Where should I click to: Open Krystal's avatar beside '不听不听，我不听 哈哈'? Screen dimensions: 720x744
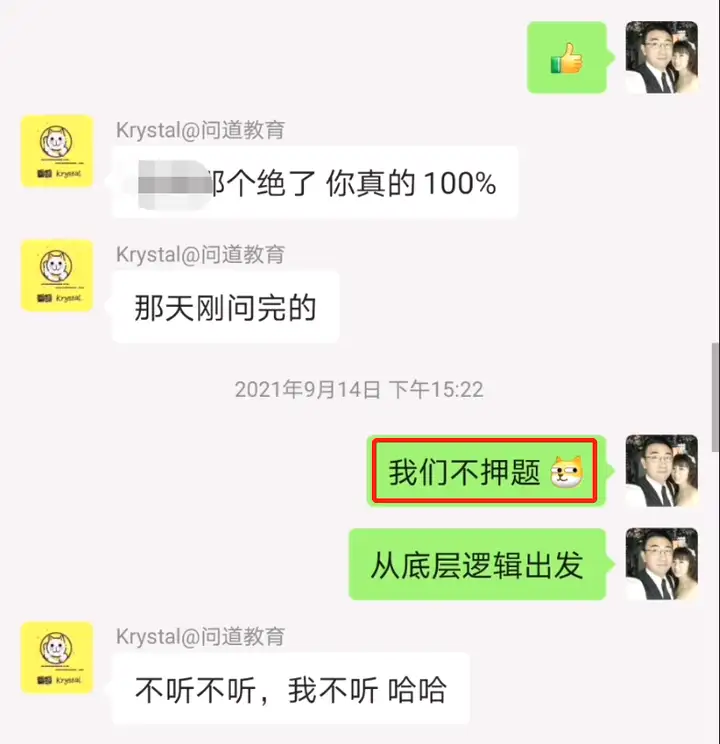[57, 658]
